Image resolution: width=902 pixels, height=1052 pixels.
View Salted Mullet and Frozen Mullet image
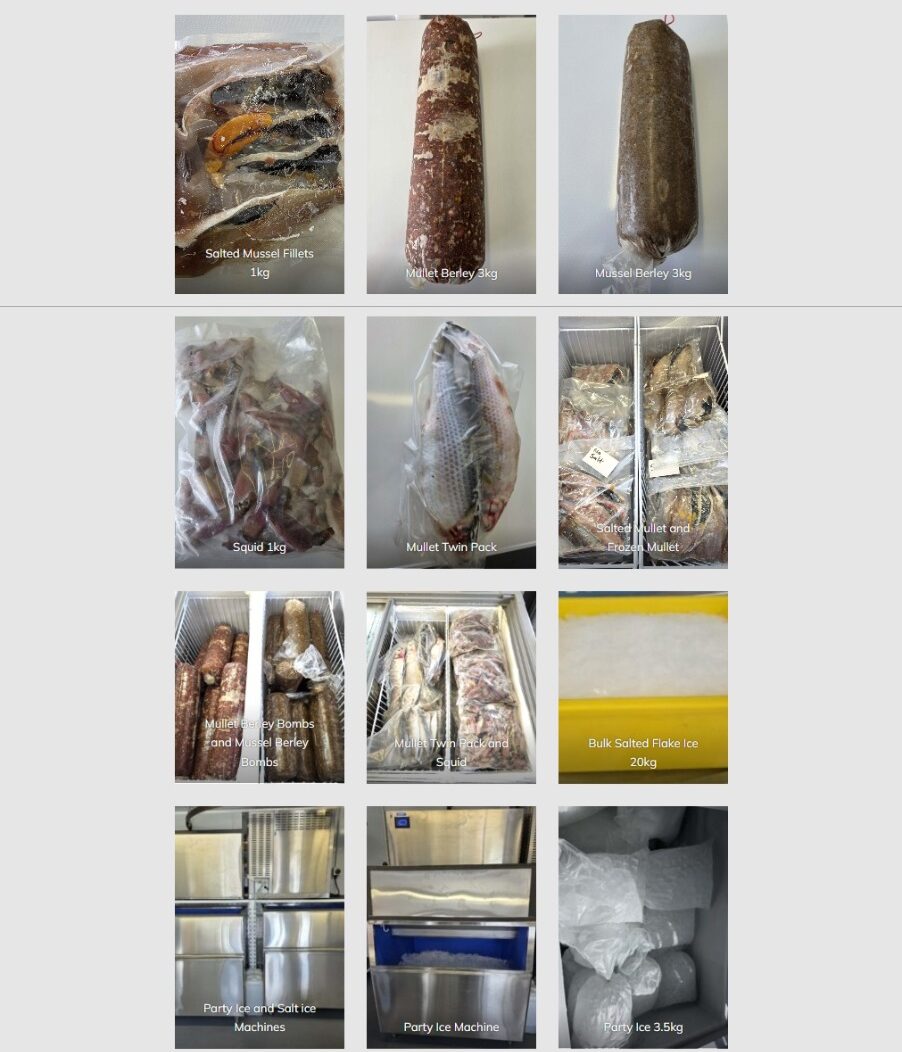pos(642,442)
